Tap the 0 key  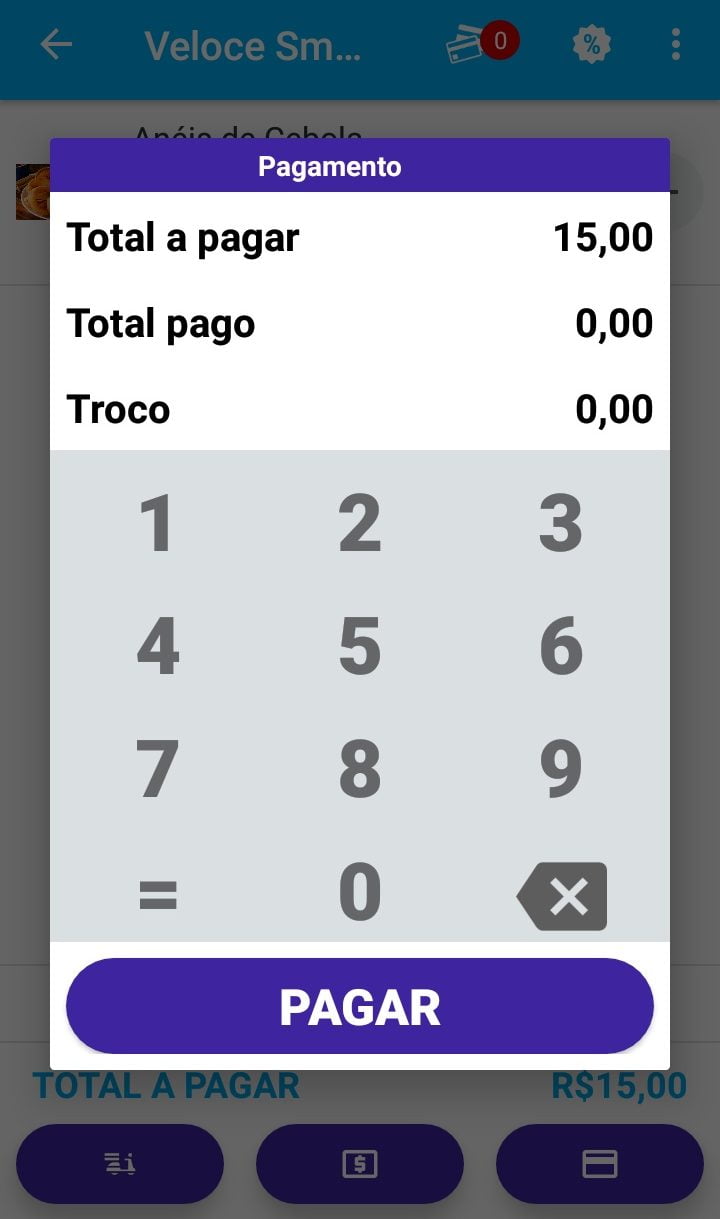click(360, 892)
